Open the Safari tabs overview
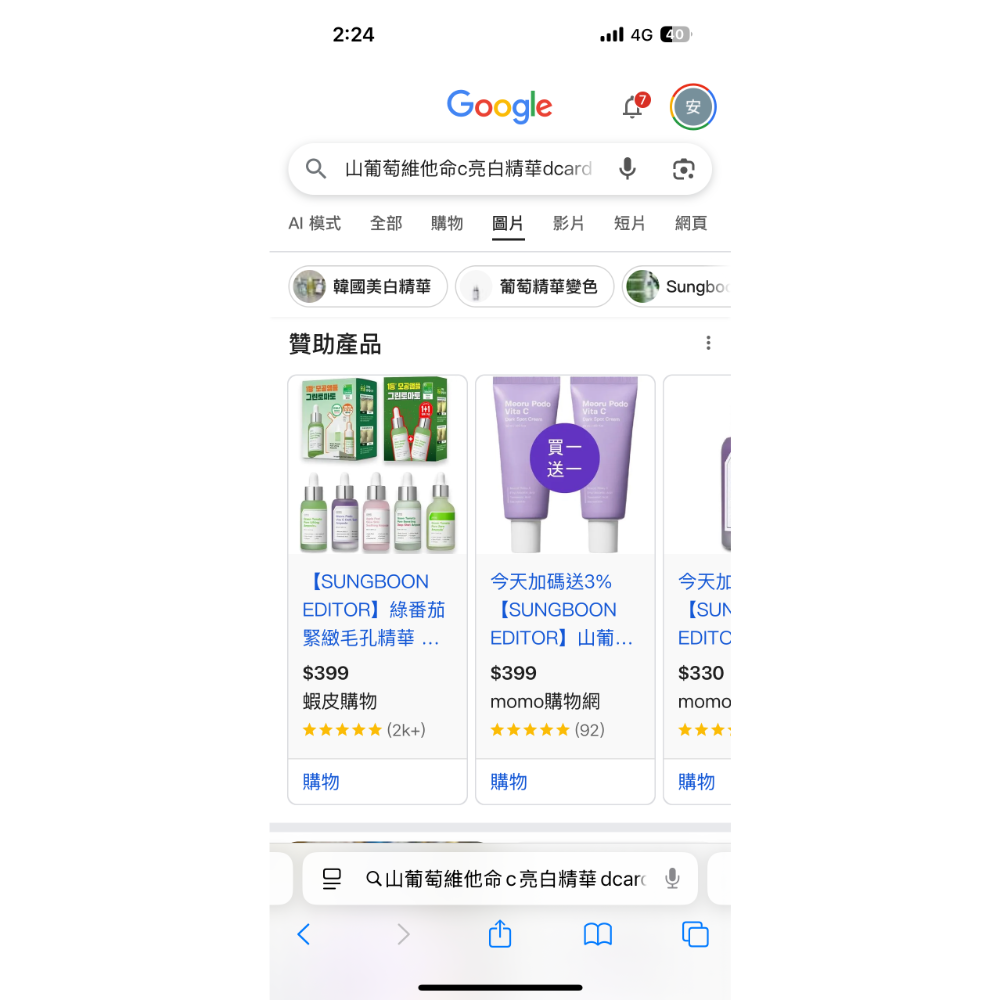The width and height of the screenshot is (1000, 1000). [x=695, y=934]
